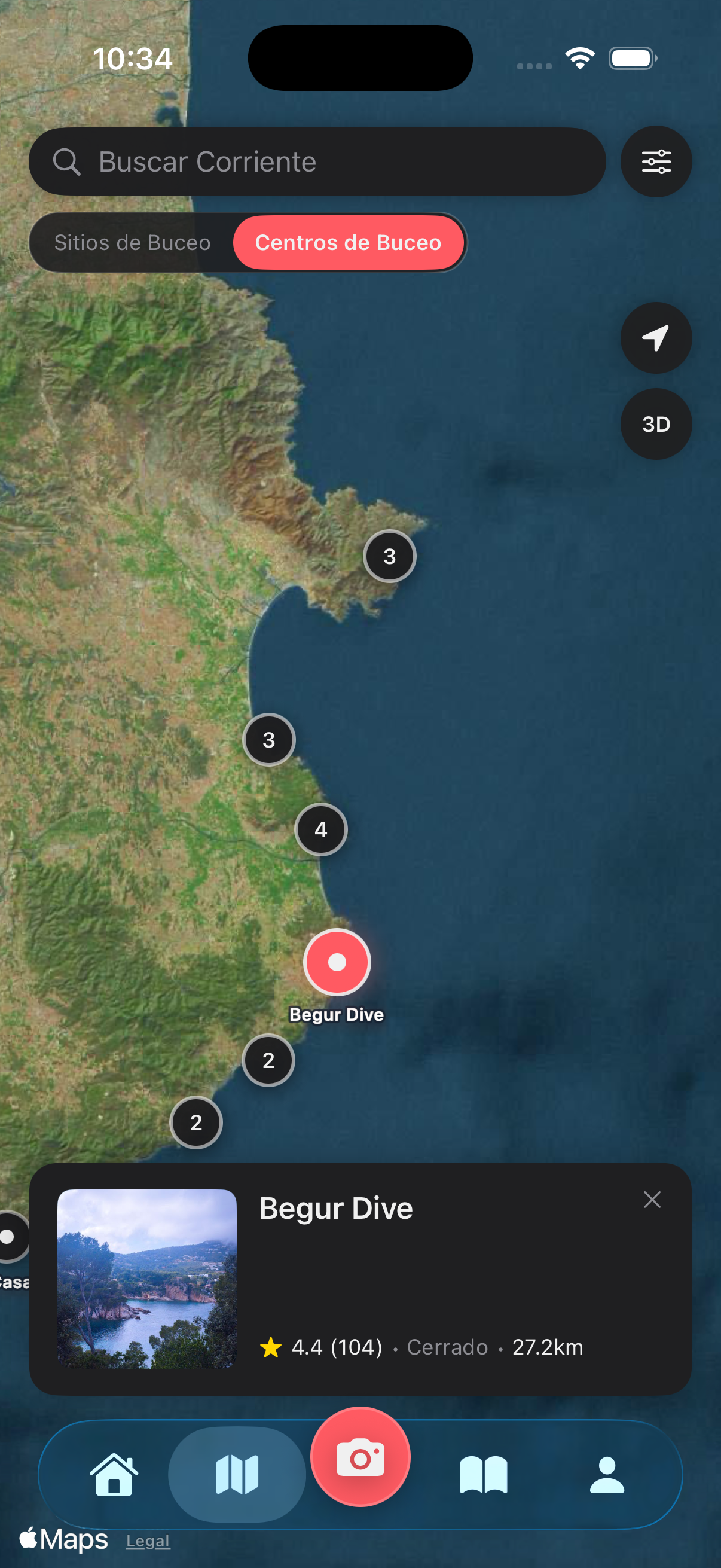Screen dimensions: 721x1568
Task: Center map on current location
Action: 656,339
